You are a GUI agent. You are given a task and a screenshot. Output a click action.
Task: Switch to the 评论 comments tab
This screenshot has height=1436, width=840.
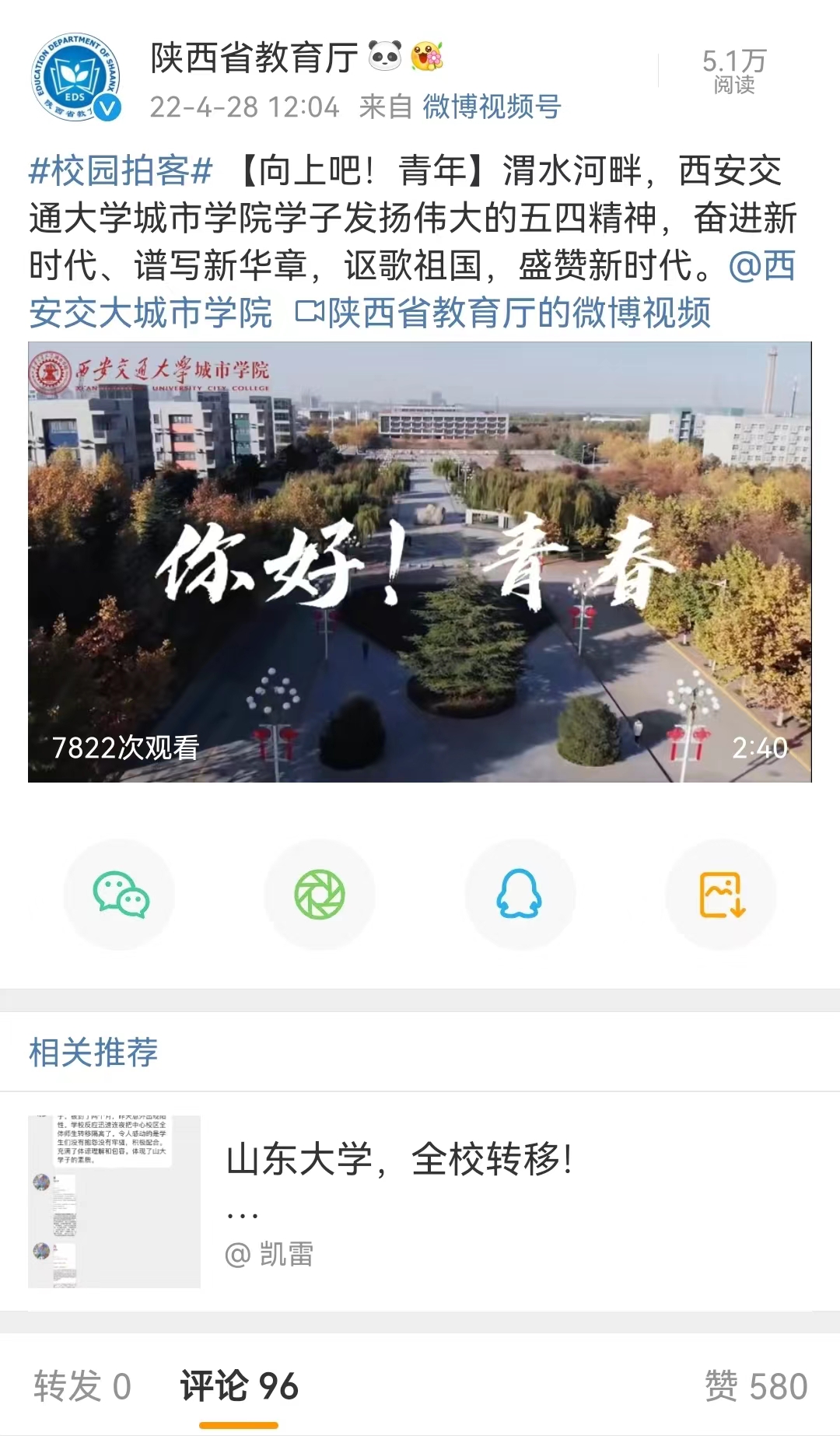click(239, 1386)
